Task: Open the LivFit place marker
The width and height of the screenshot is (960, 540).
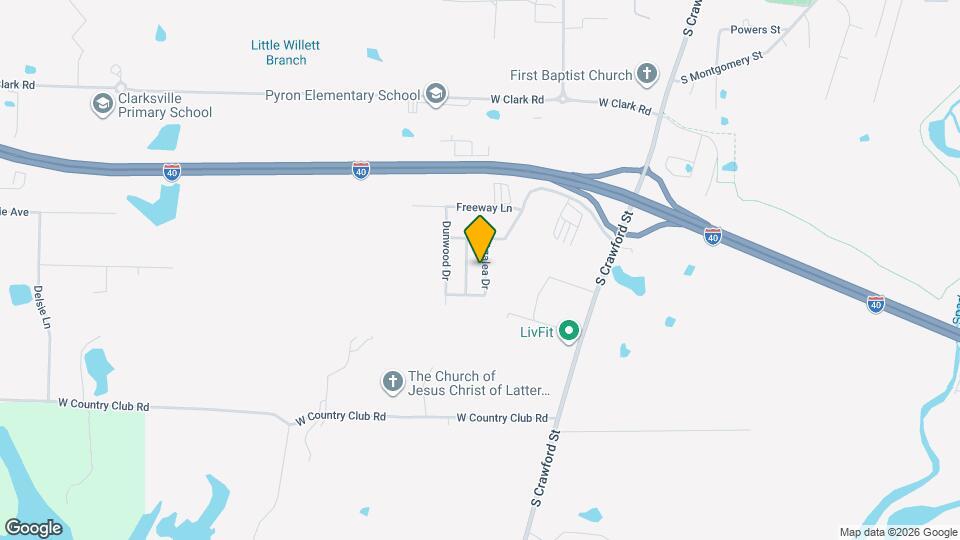Action: click(569, 329)
